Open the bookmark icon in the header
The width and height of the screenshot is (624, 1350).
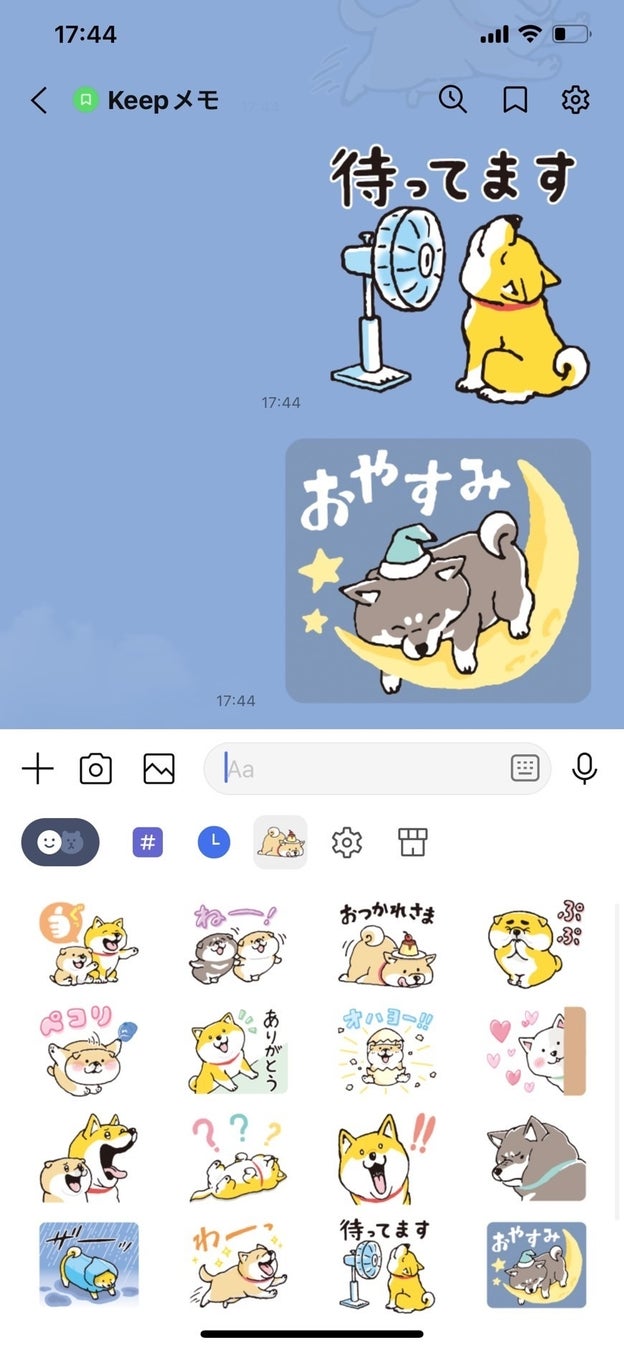coord(515,99)
